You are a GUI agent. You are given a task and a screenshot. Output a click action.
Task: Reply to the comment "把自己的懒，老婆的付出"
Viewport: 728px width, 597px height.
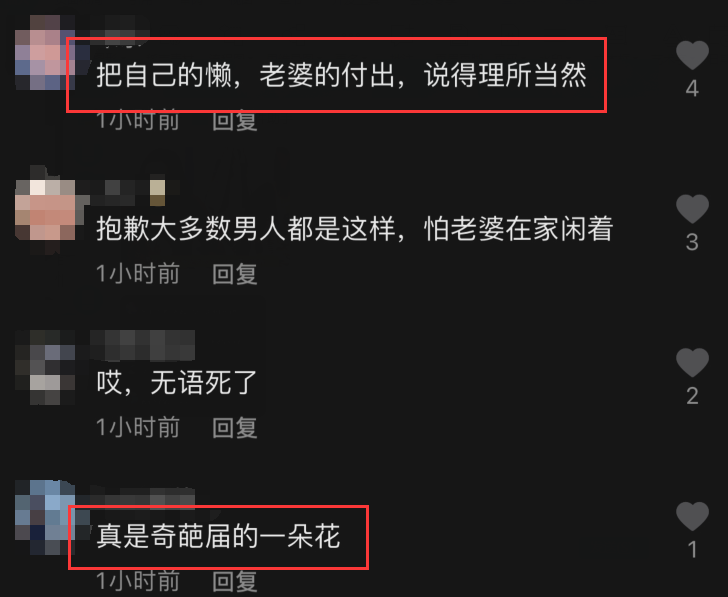[x=235, y=121]
